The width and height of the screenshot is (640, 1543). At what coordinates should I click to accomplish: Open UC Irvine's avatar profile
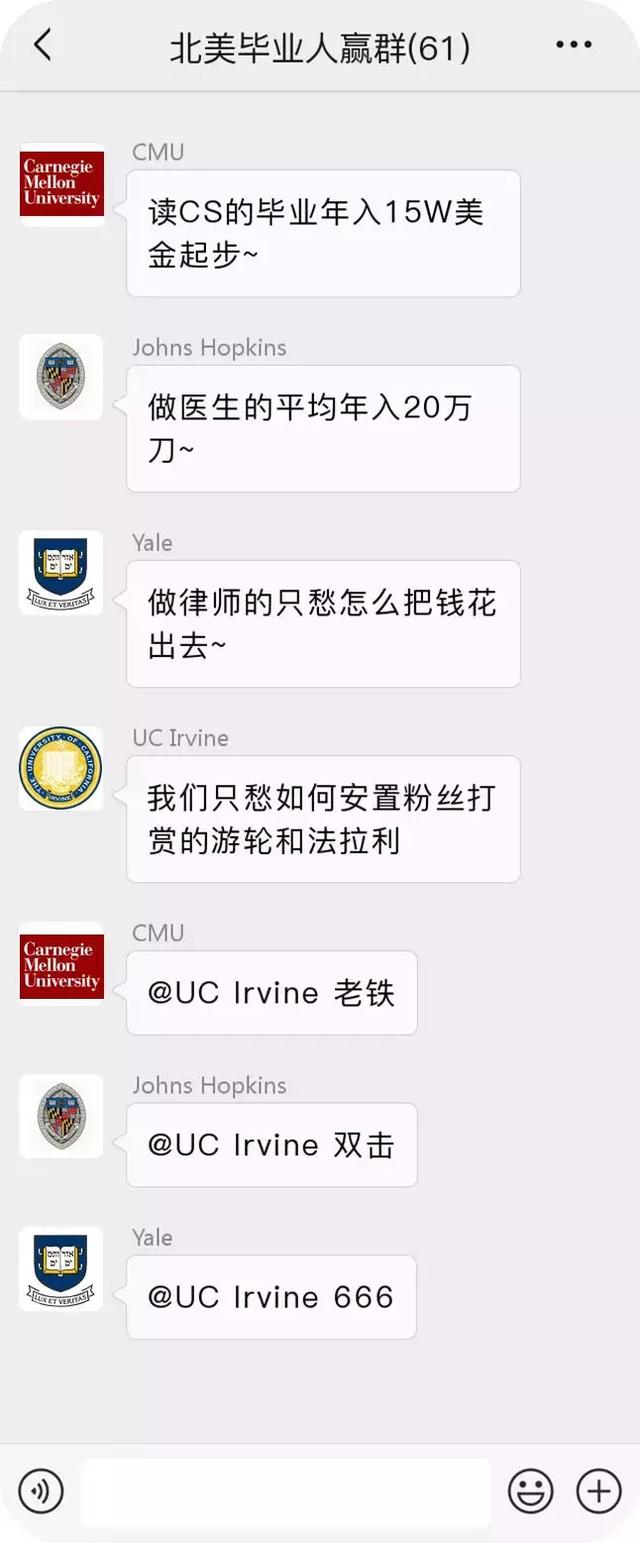pyautogui.click(x=61, y=768)
